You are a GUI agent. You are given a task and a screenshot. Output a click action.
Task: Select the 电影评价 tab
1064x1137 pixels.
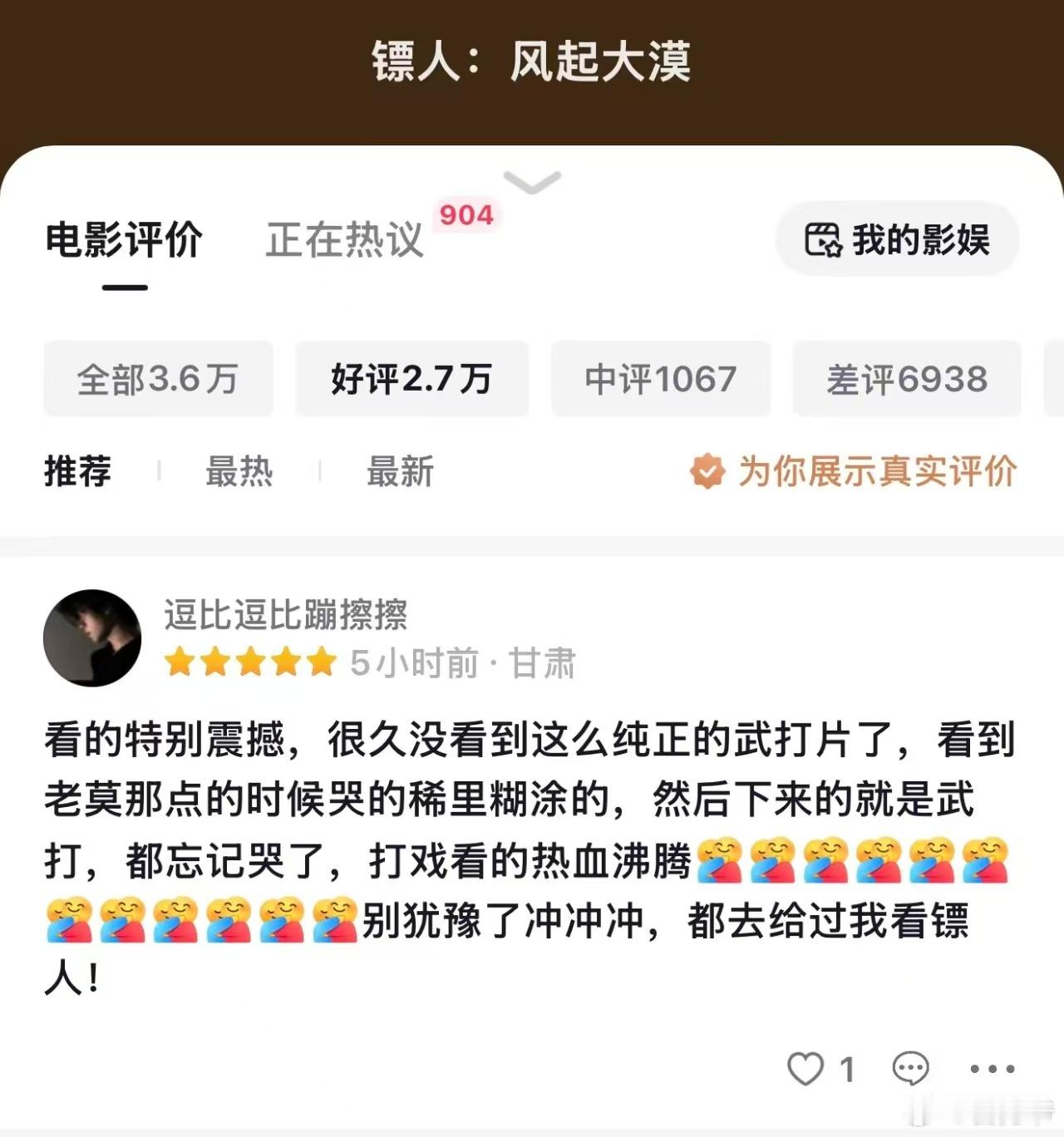[x=121, y=241]
